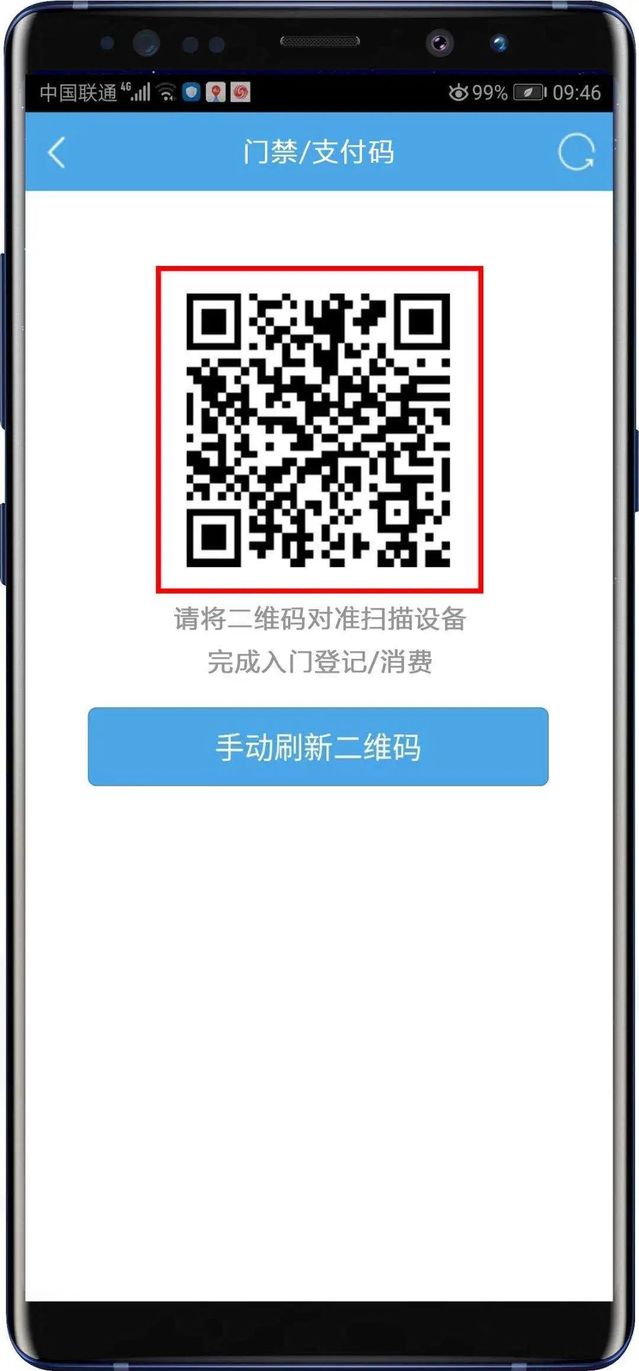
Task: Tap the refresh icon in the top bar
Action: [575, 153]
